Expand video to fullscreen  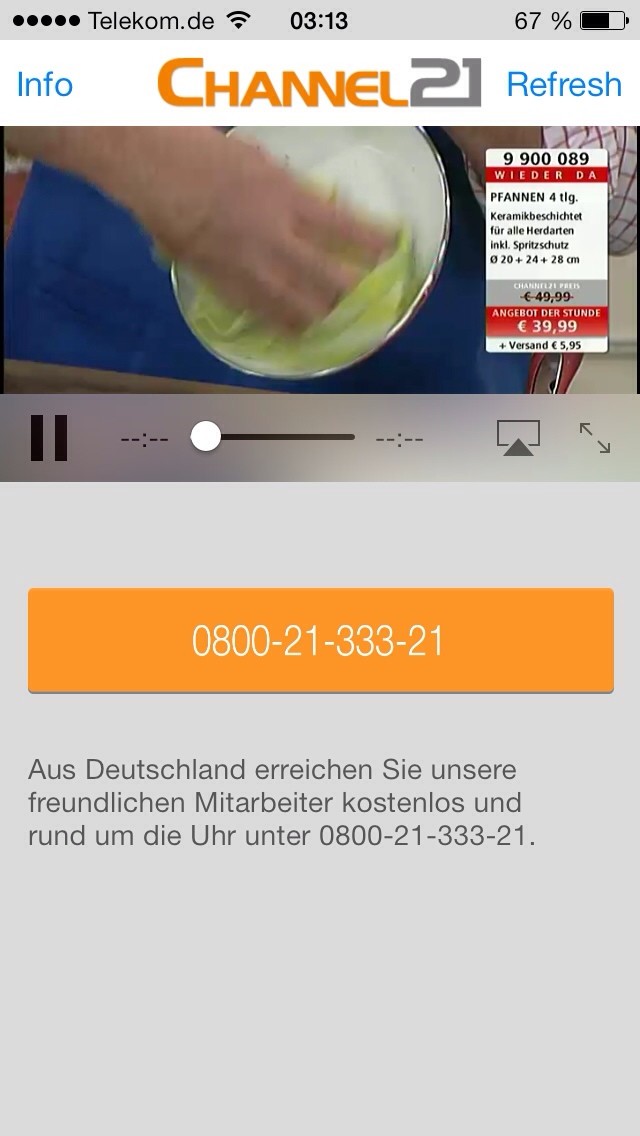tap(594, 438)
